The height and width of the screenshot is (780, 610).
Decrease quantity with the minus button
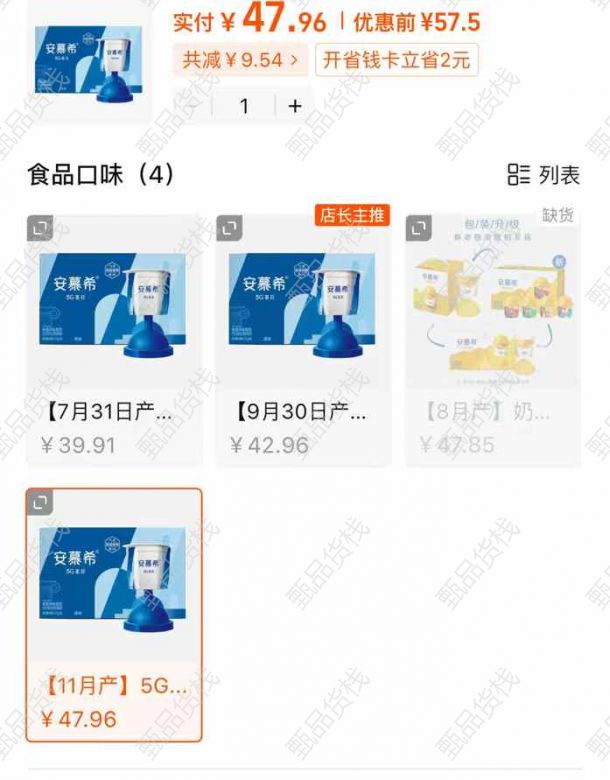pyautogui.click(x=194, y=106)
